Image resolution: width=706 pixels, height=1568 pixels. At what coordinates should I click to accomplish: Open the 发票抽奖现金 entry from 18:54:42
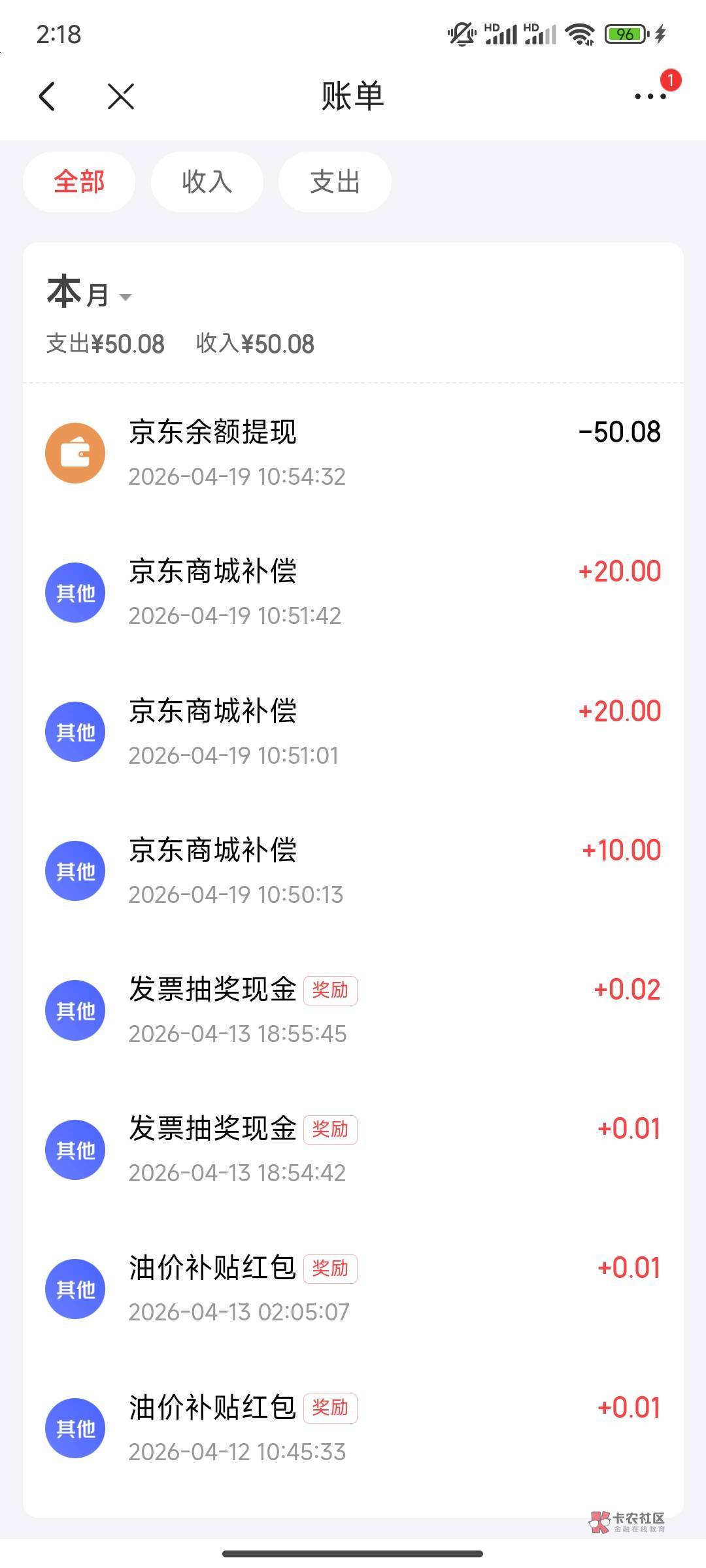tap(353, 1149)
